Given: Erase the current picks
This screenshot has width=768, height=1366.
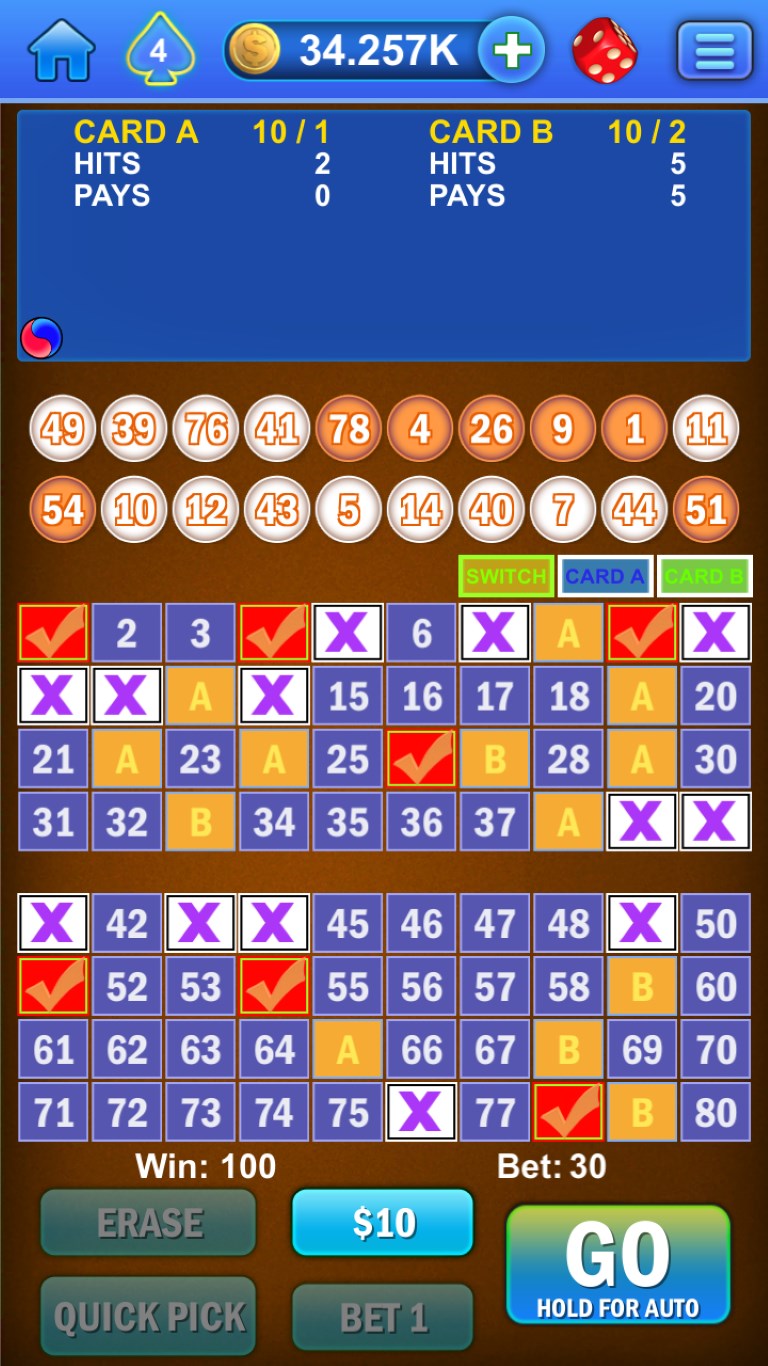Looking at the screenshot, I should tap(149, 1222).
